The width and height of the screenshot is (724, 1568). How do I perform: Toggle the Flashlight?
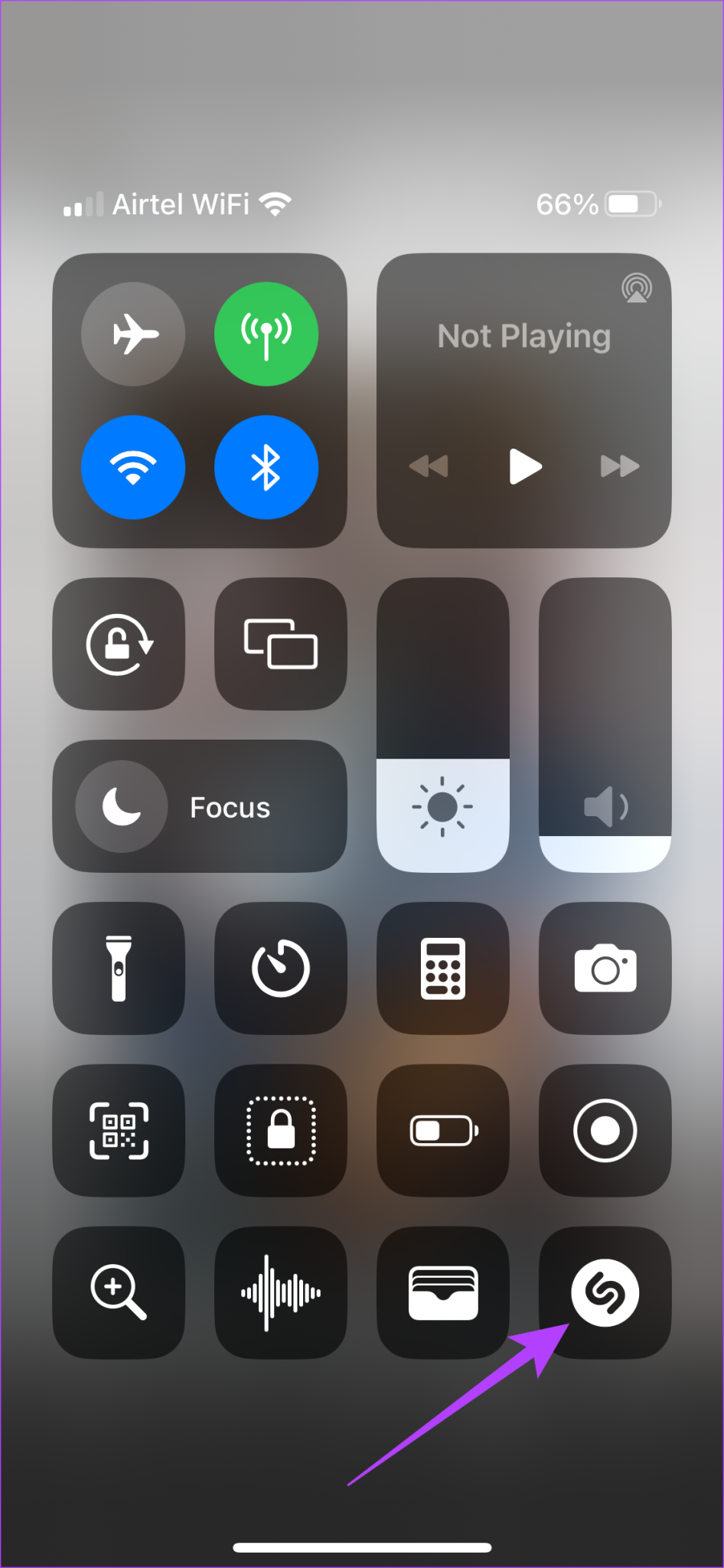[119, 969]
